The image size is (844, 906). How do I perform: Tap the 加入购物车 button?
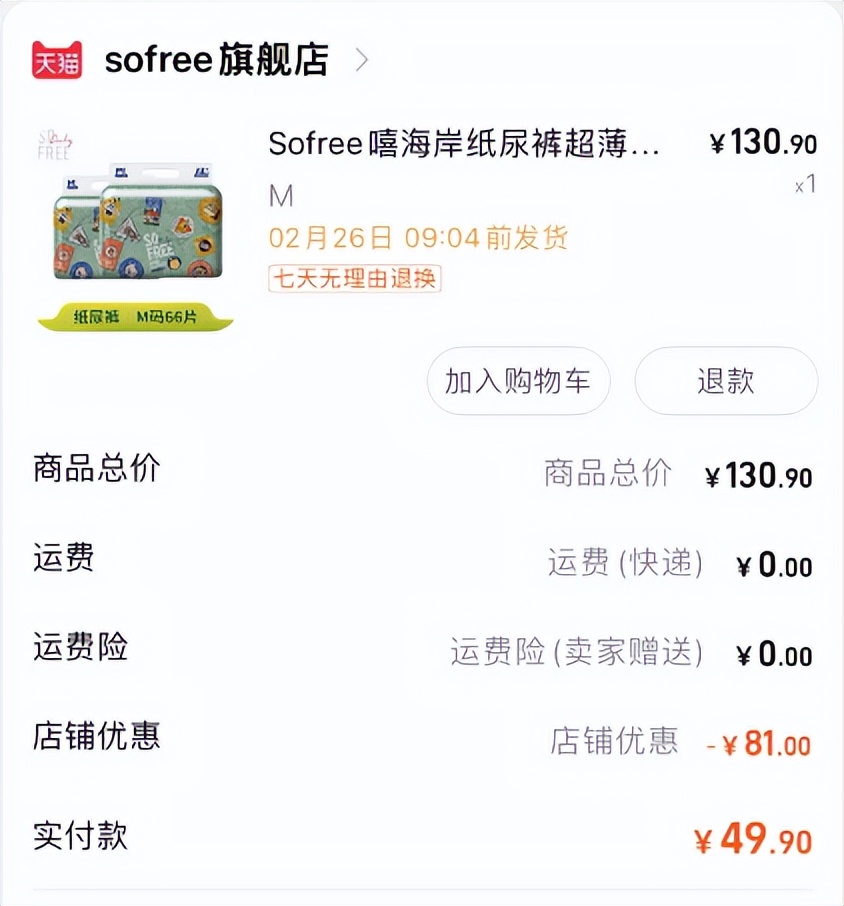[x=517, y=381]
